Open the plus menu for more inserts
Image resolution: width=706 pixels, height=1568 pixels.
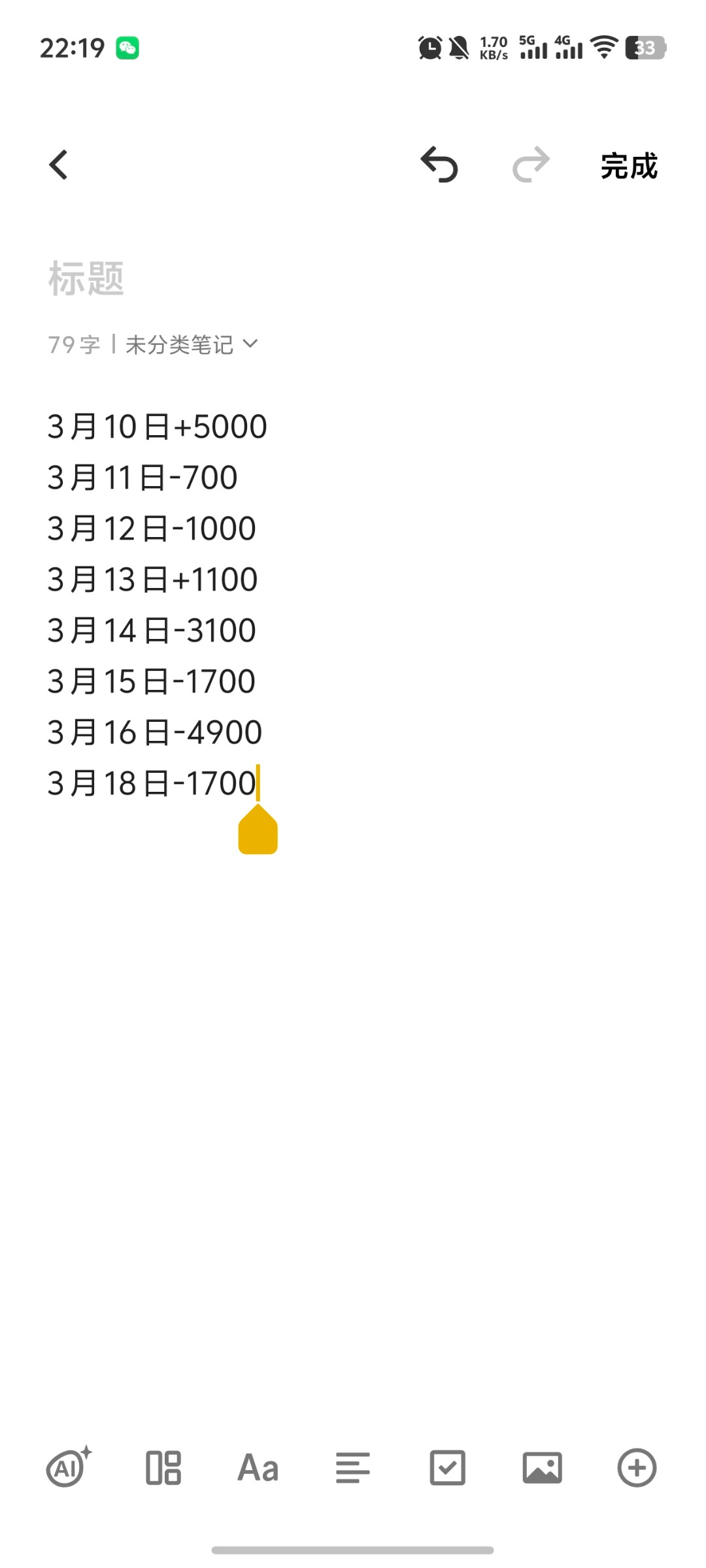click(637, 1468)
